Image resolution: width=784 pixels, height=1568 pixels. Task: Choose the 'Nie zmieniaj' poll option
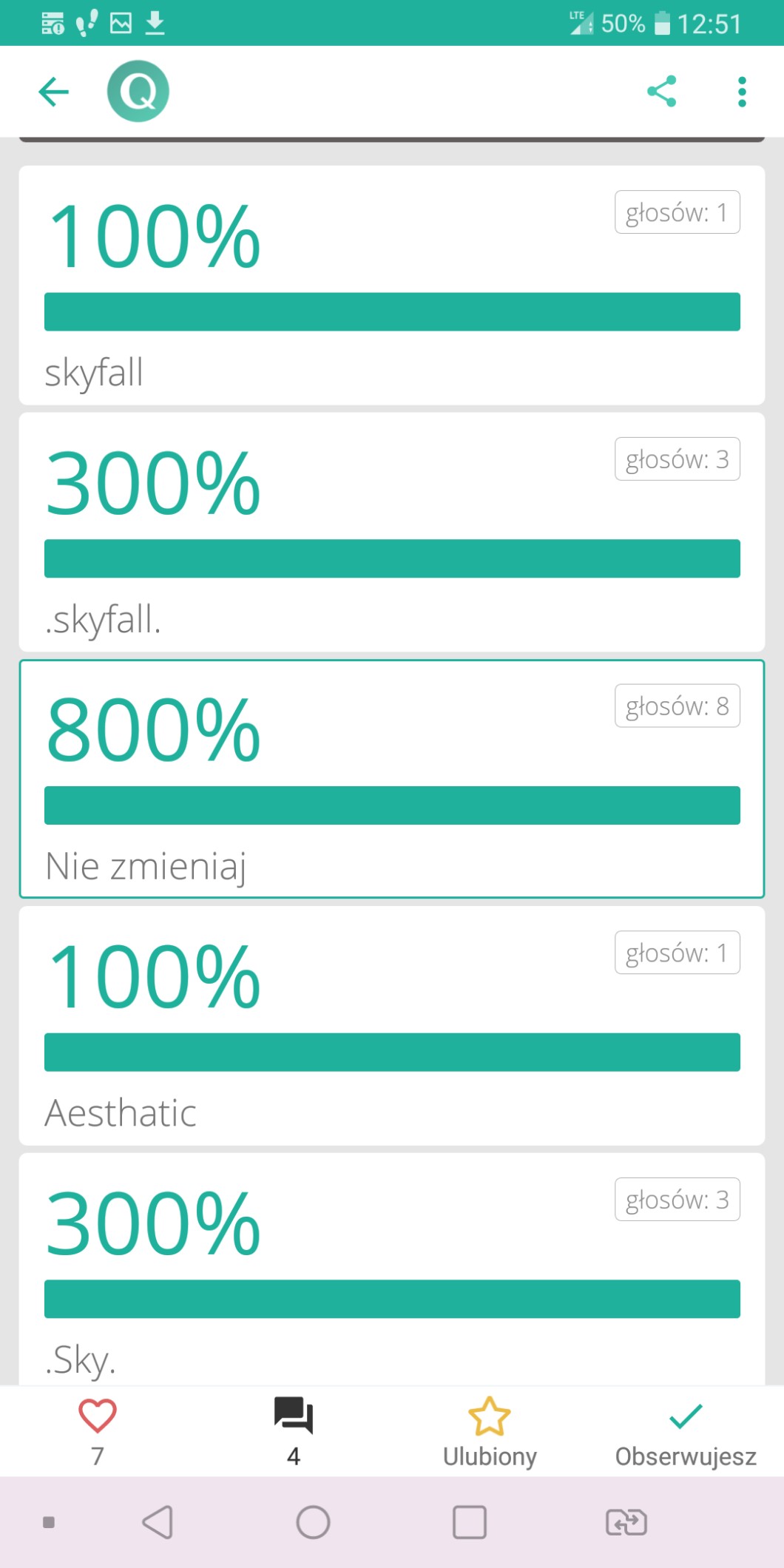click(x=392, y=779)
